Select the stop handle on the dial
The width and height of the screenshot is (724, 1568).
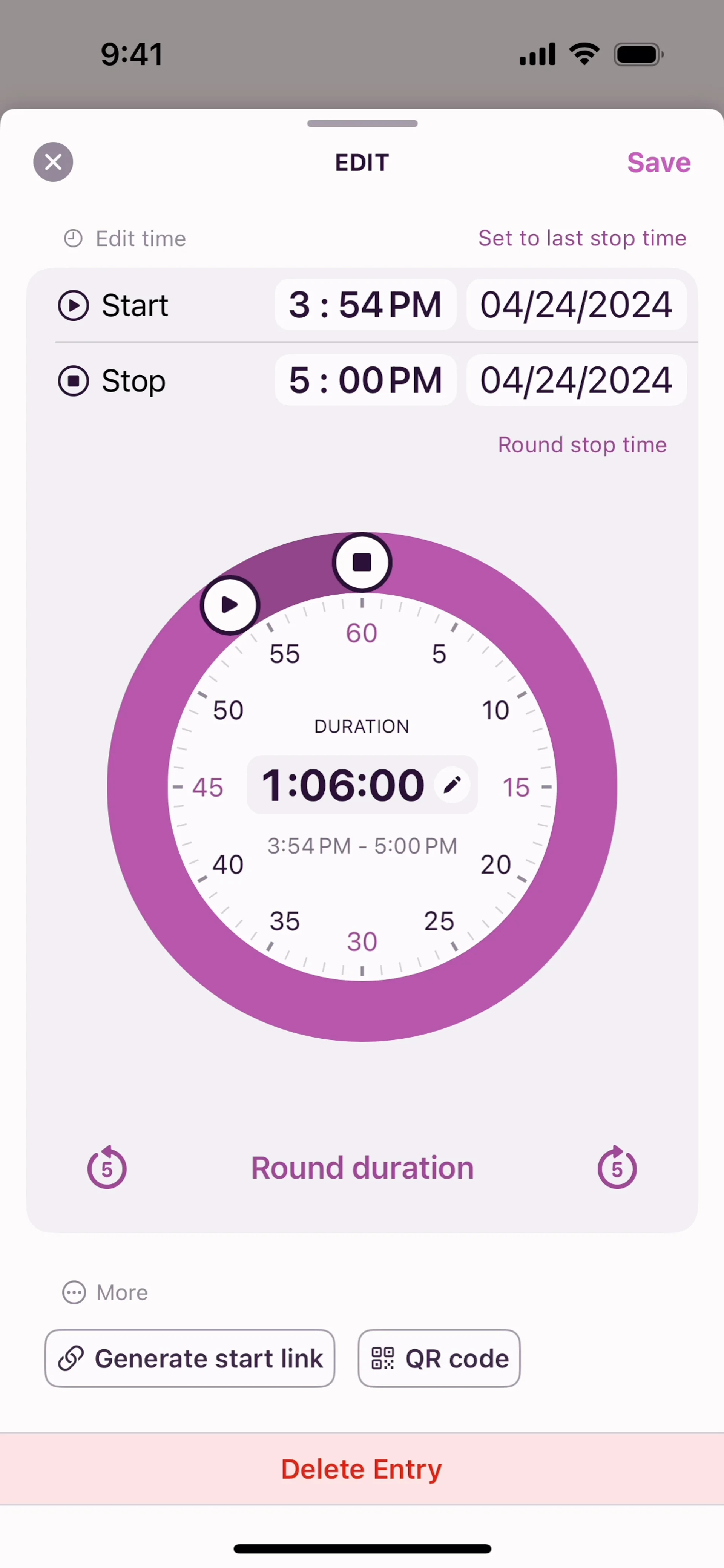pos(362,562)
